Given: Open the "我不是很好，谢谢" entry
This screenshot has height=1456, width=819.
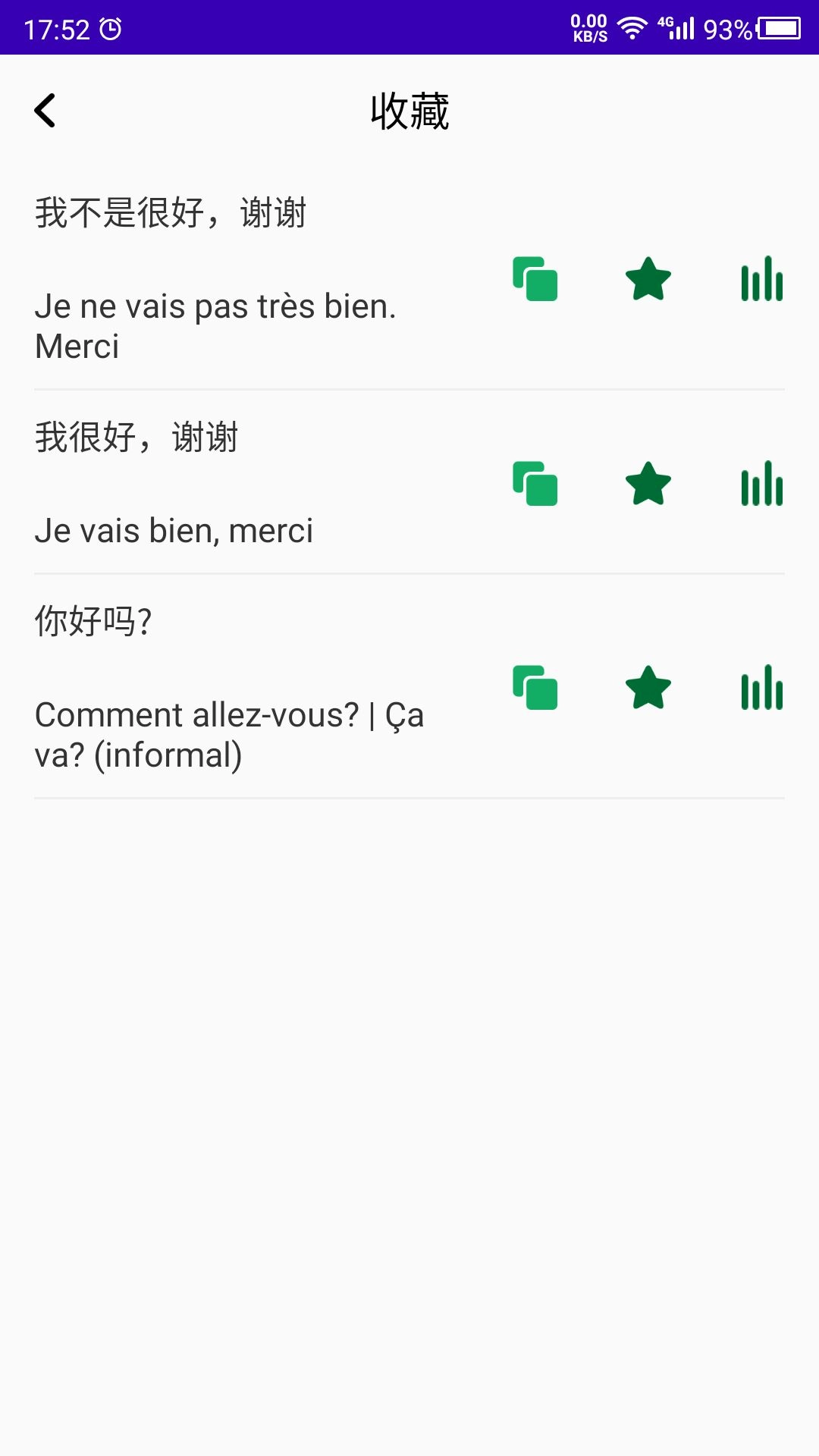Looking at the screenshot, I should (171, 212).
